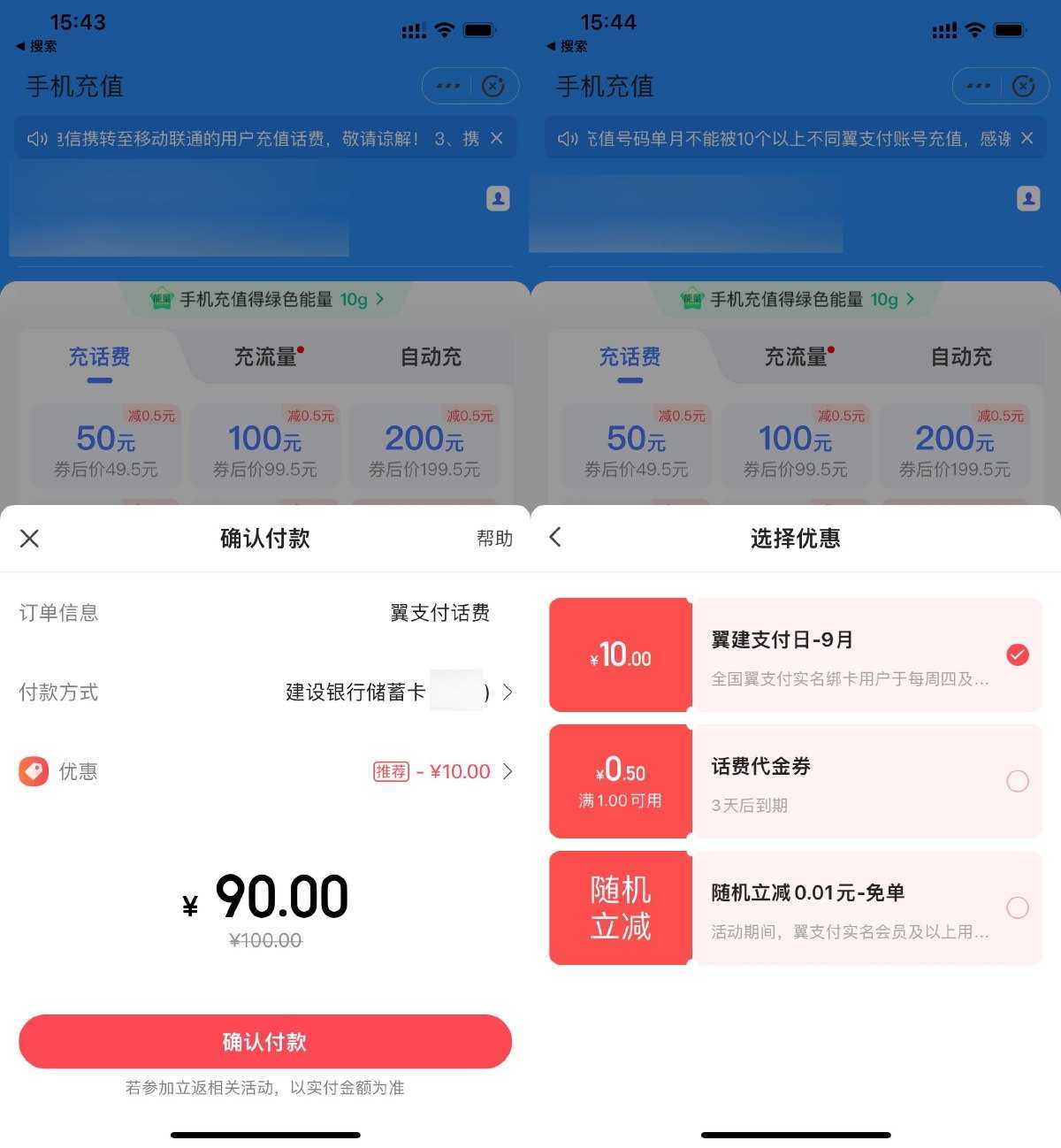
Task: Tap the red 确认付款 button
Action: pos(265,1041)
